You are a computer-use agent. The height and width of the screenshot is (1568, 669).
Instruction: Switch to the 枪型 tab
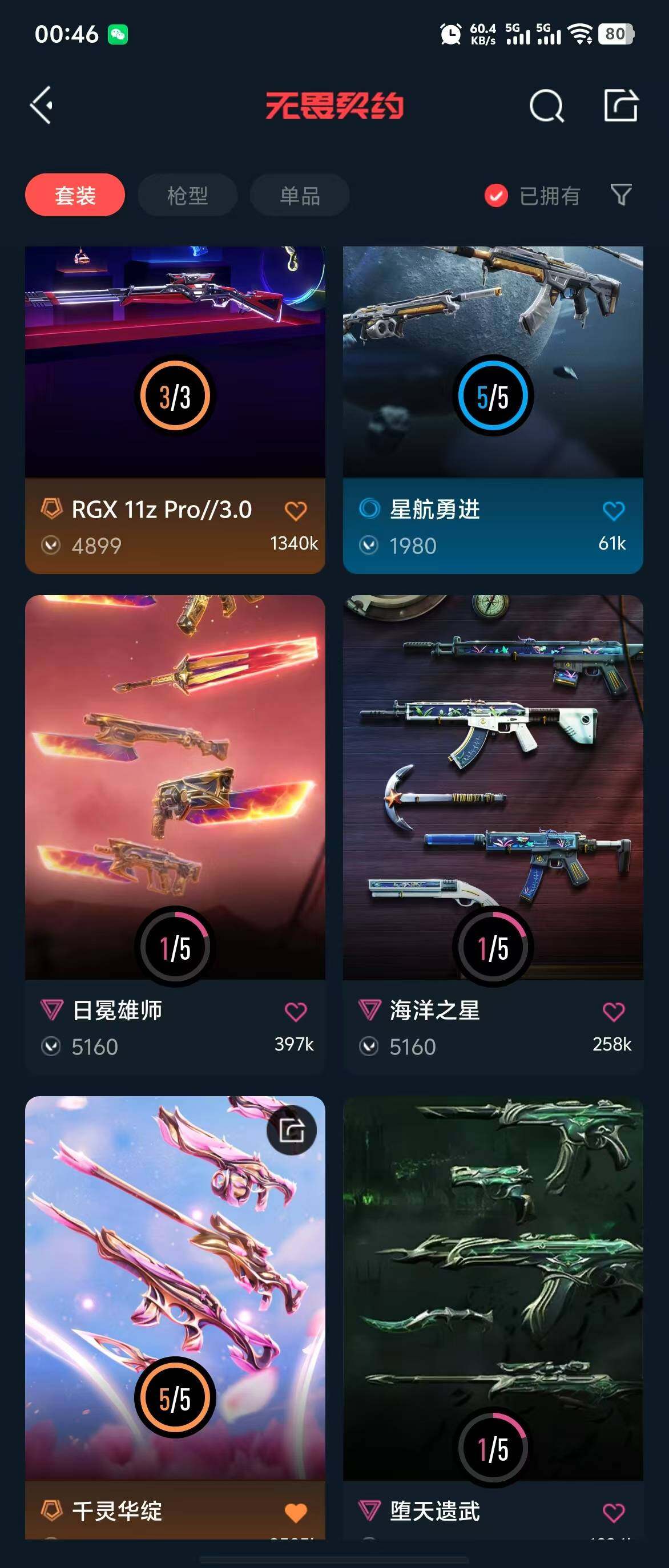187,195
